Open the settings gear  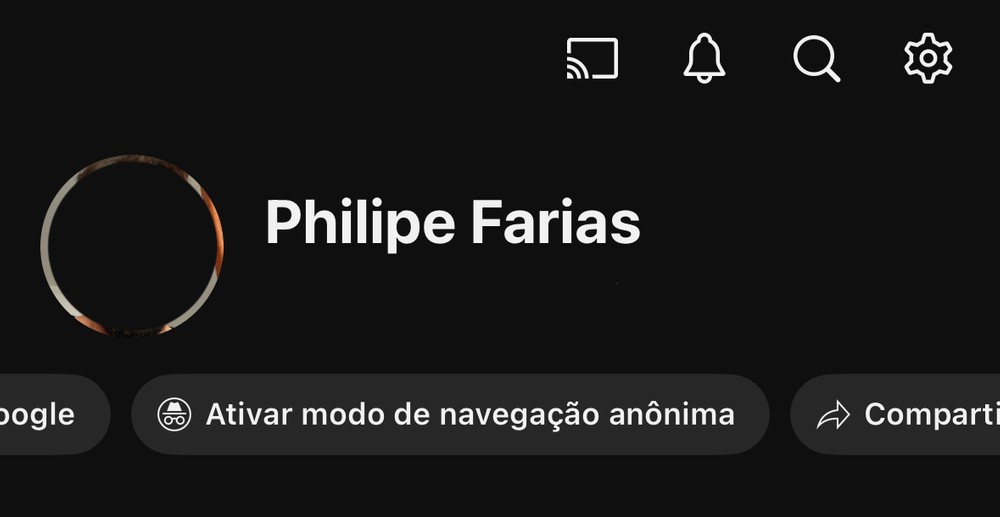(x=928, y=58)
